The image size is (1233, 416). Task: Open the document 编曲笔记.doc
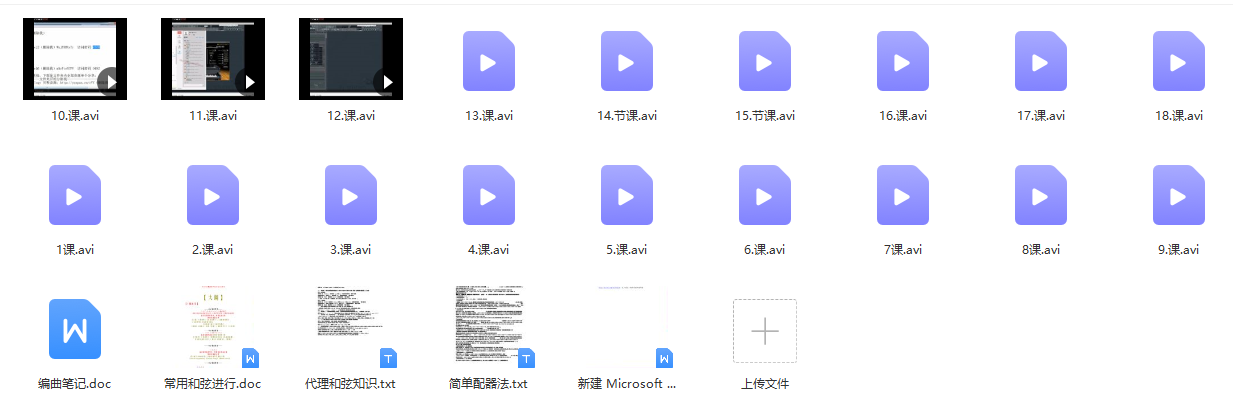click(75, 330)
